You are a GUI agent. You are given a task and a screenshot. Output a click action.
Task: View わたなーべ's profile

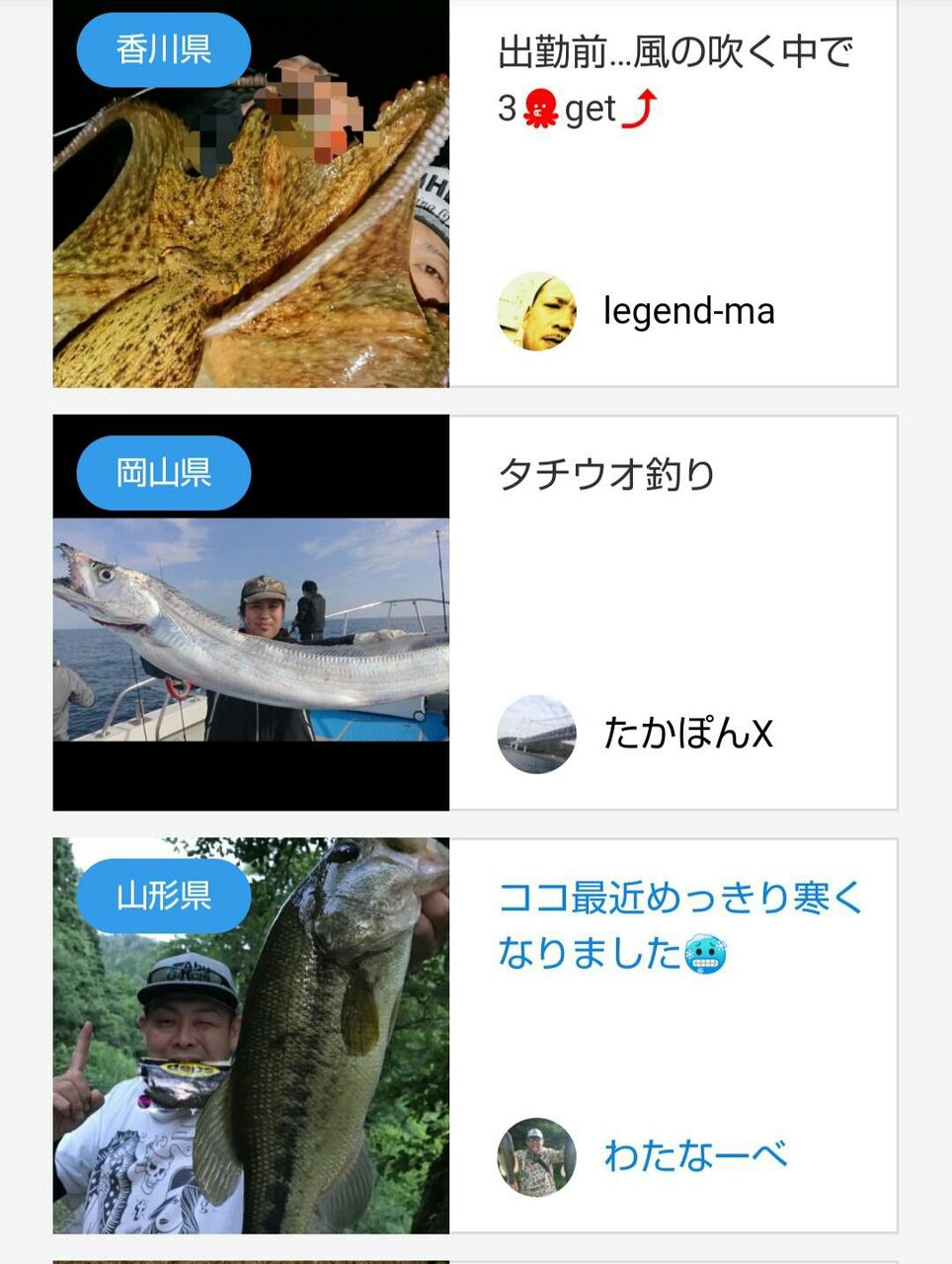694,1155
